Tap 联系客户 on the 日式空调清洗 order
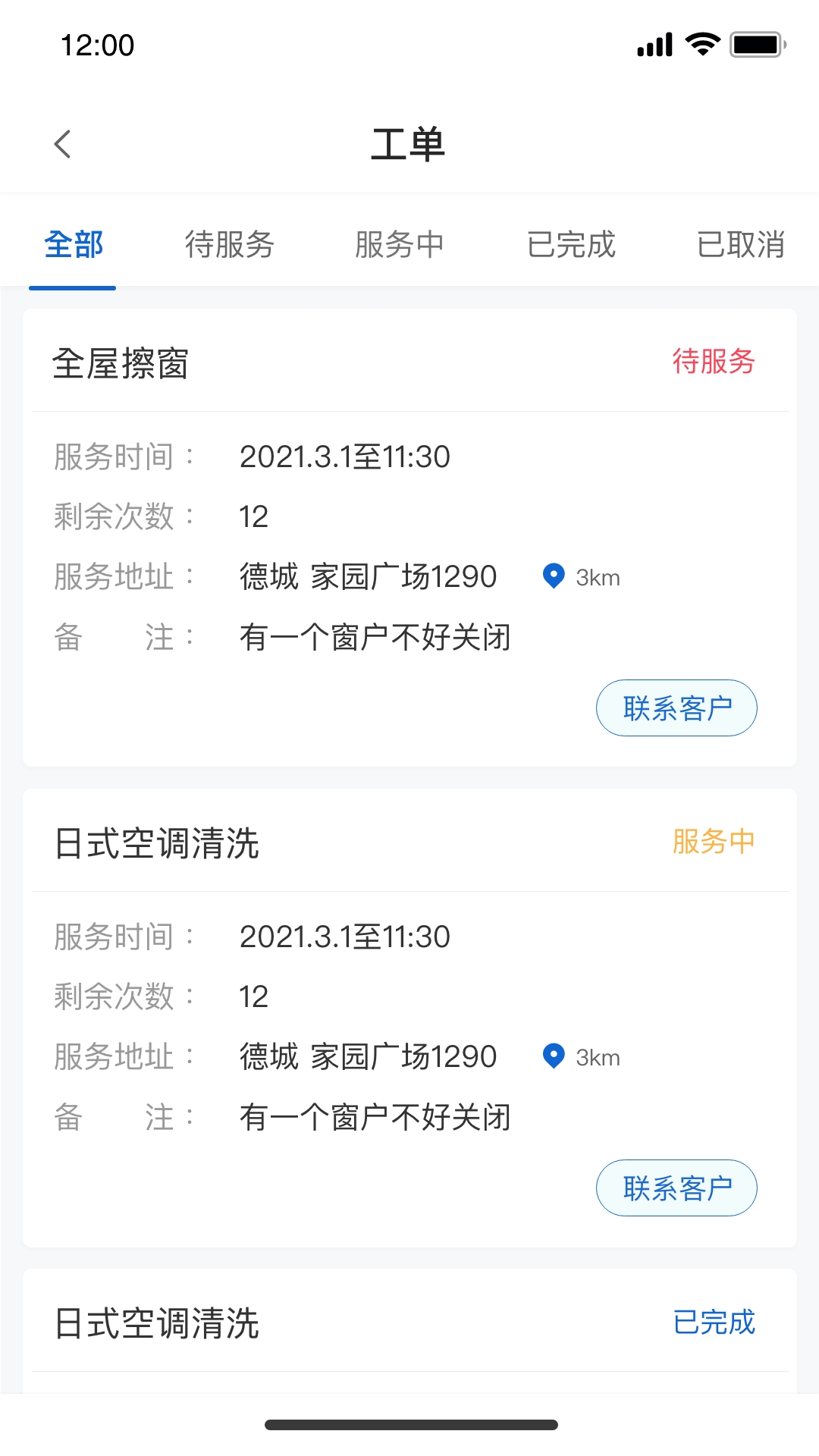 pos(676,1188)
